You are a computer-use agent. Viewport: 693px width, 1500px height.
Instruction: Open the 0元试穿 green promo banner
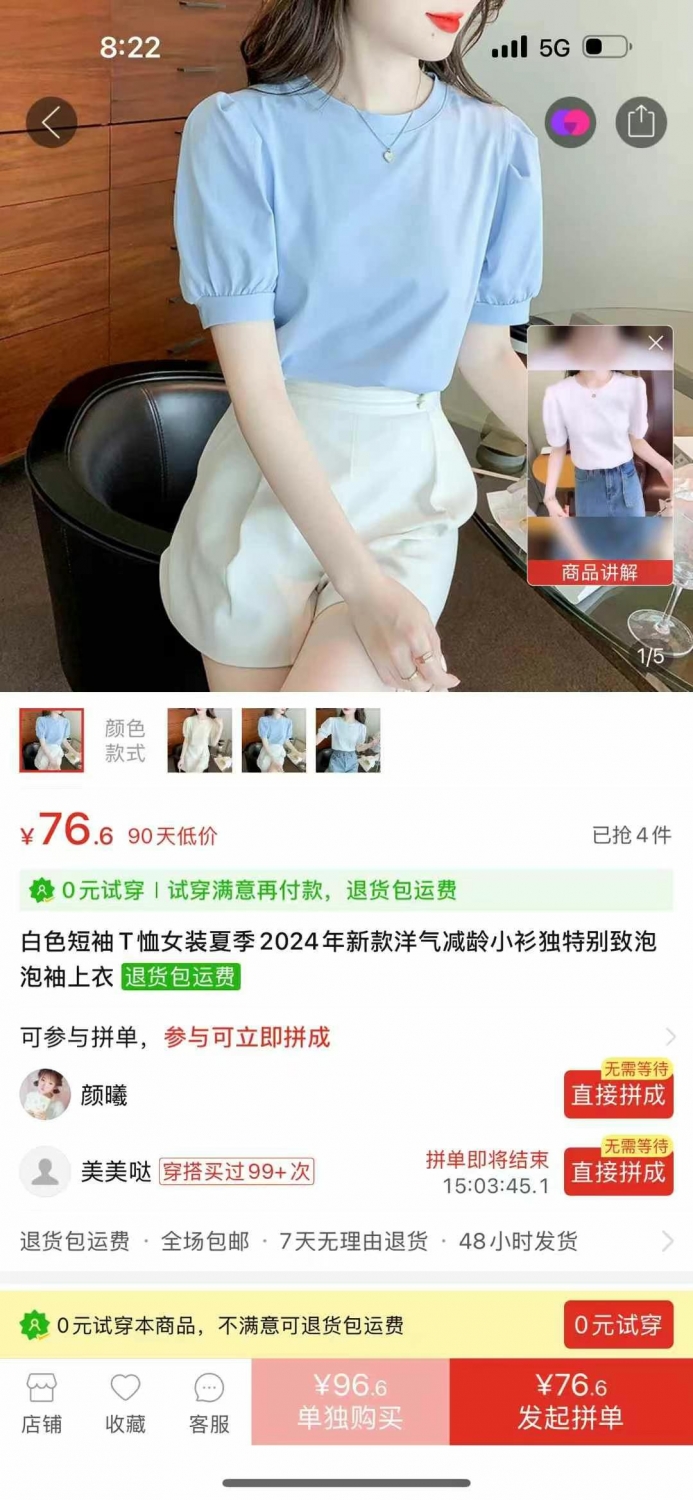point(346,890)
